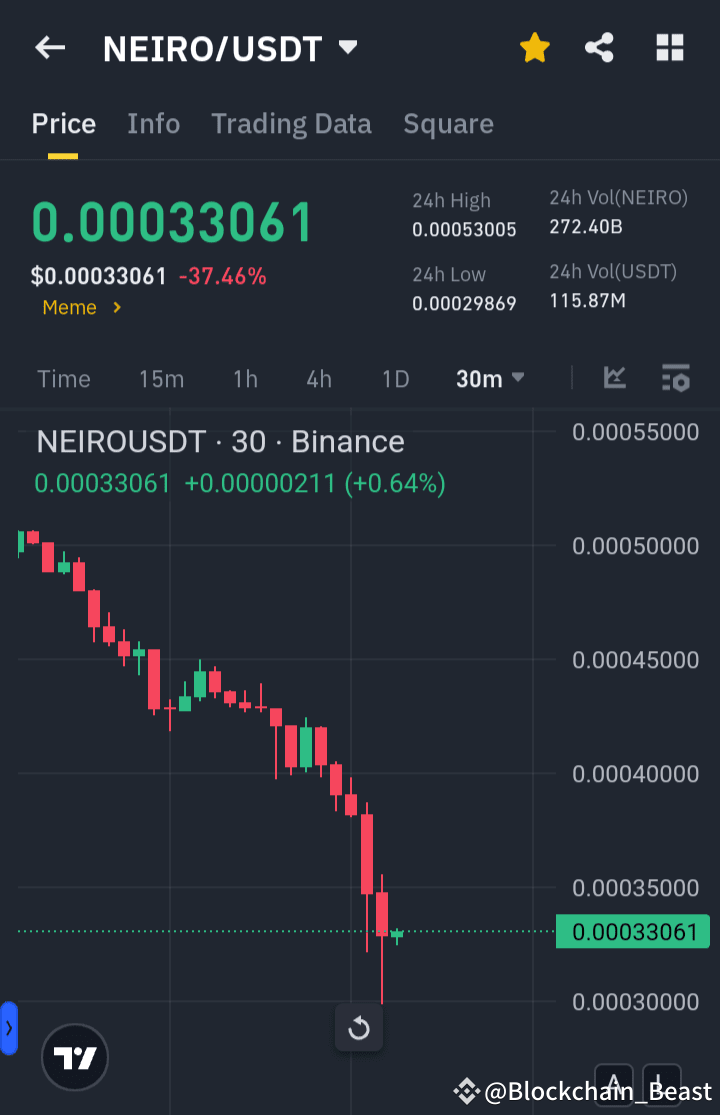Open the chart display settings icon
The height and width of the screenshot is (1115, 720).
click(x=675, y=379)
